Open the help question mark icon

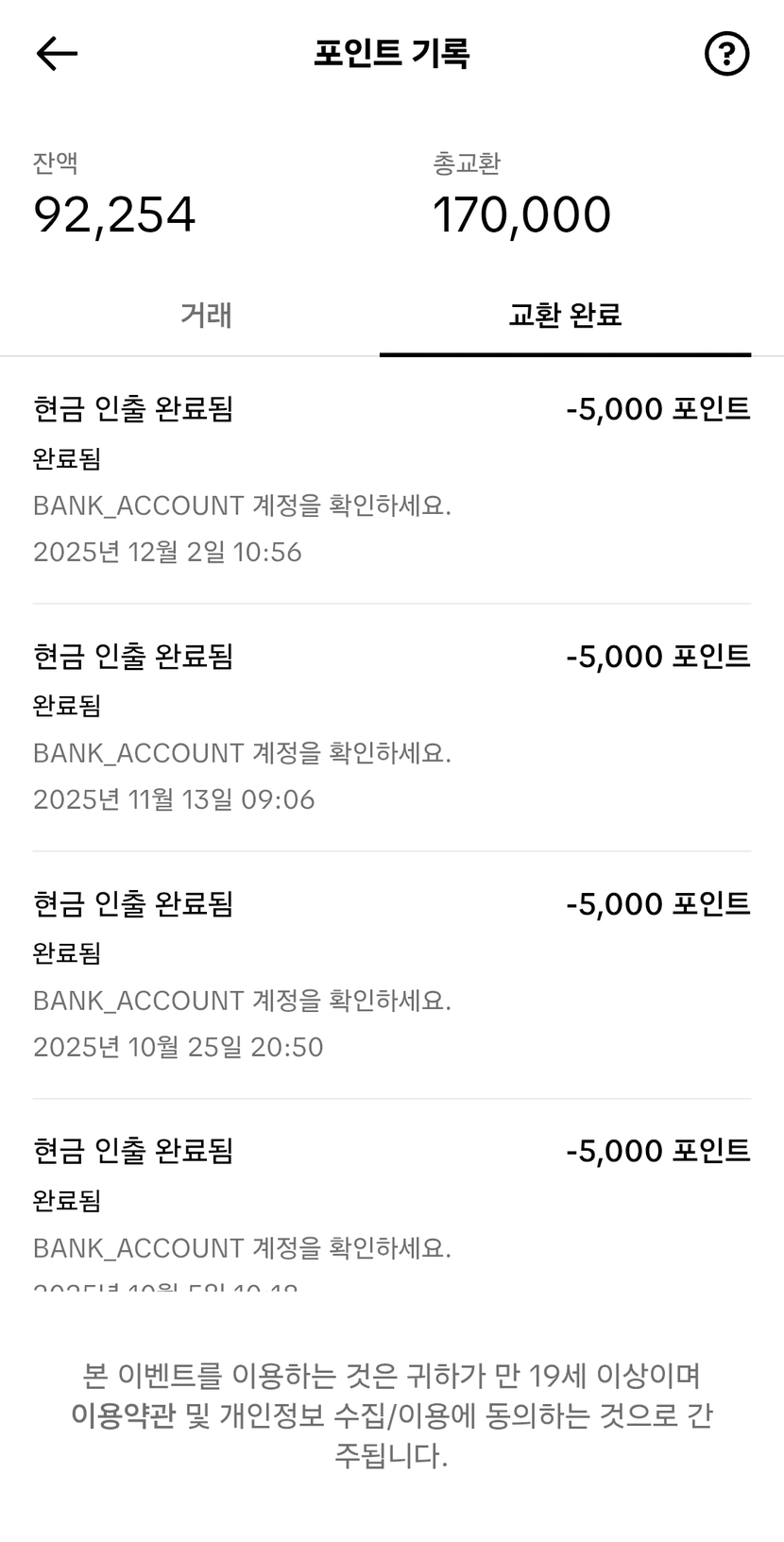[x=726, y=54]
